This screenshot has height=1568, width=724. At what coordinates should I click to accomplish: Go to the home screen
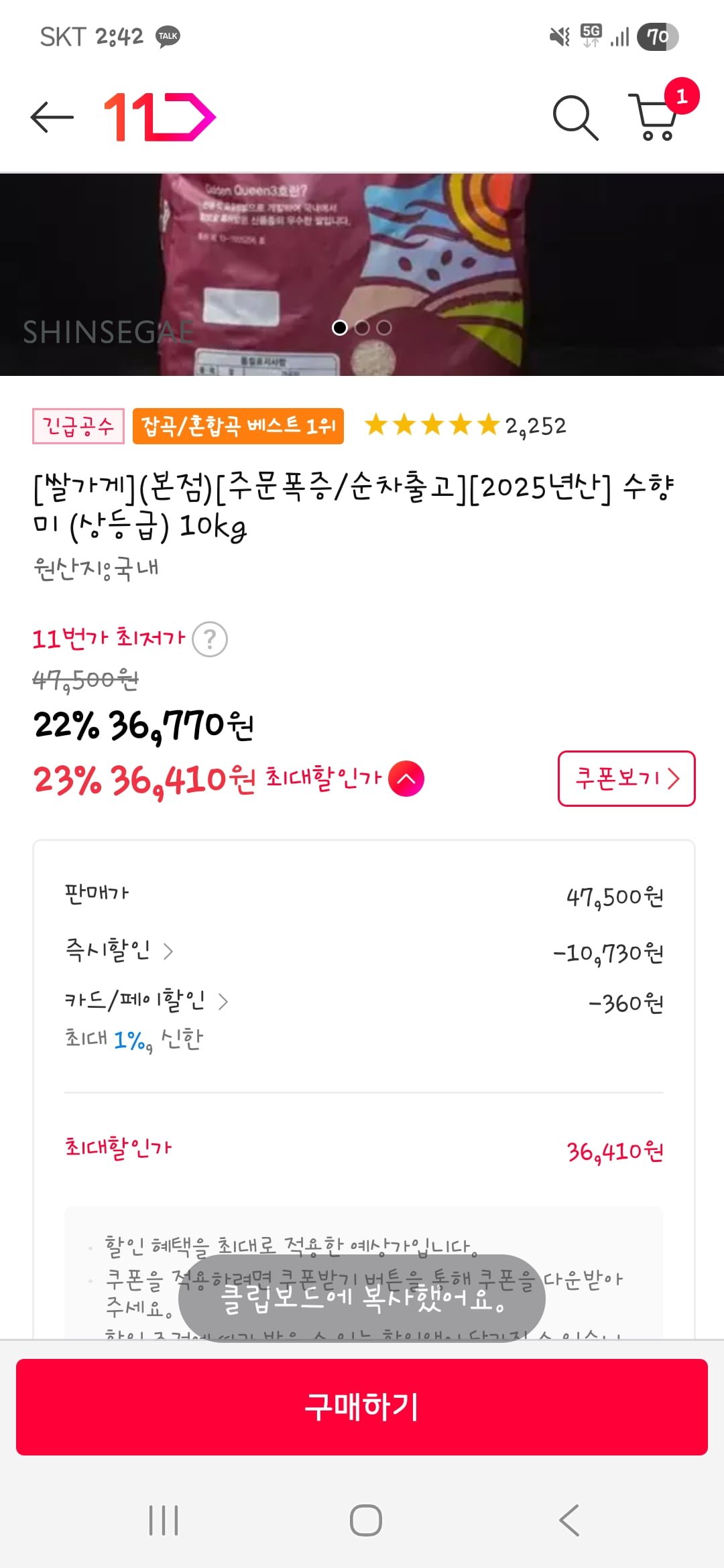[x=366, y=1520]
